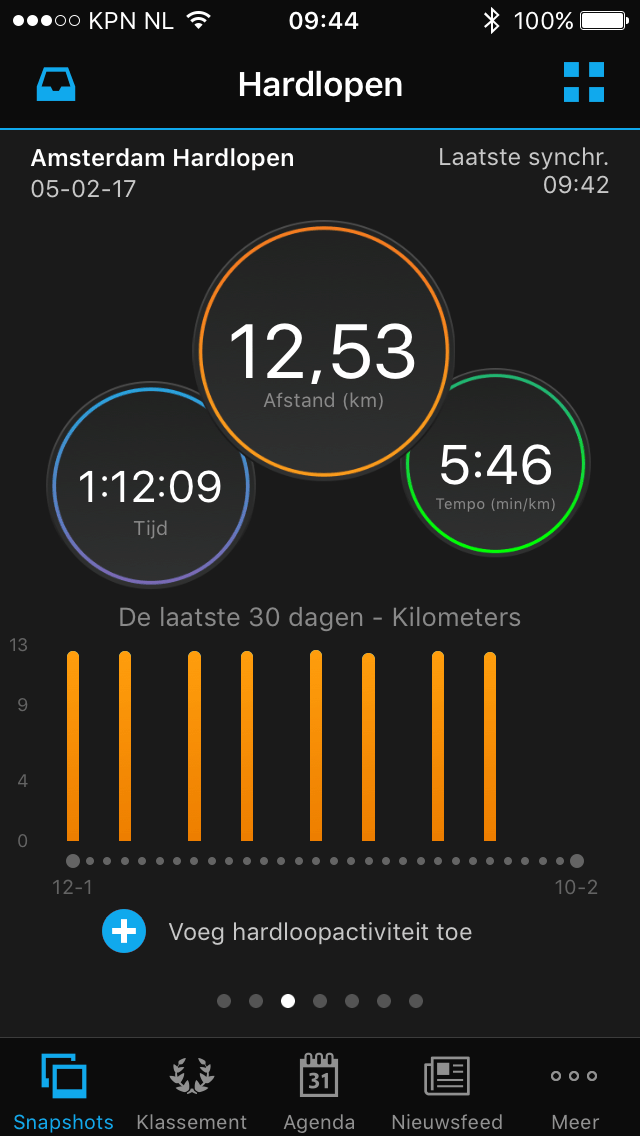
Task: Go to the Agenda tab
Action: point(319,1090)
